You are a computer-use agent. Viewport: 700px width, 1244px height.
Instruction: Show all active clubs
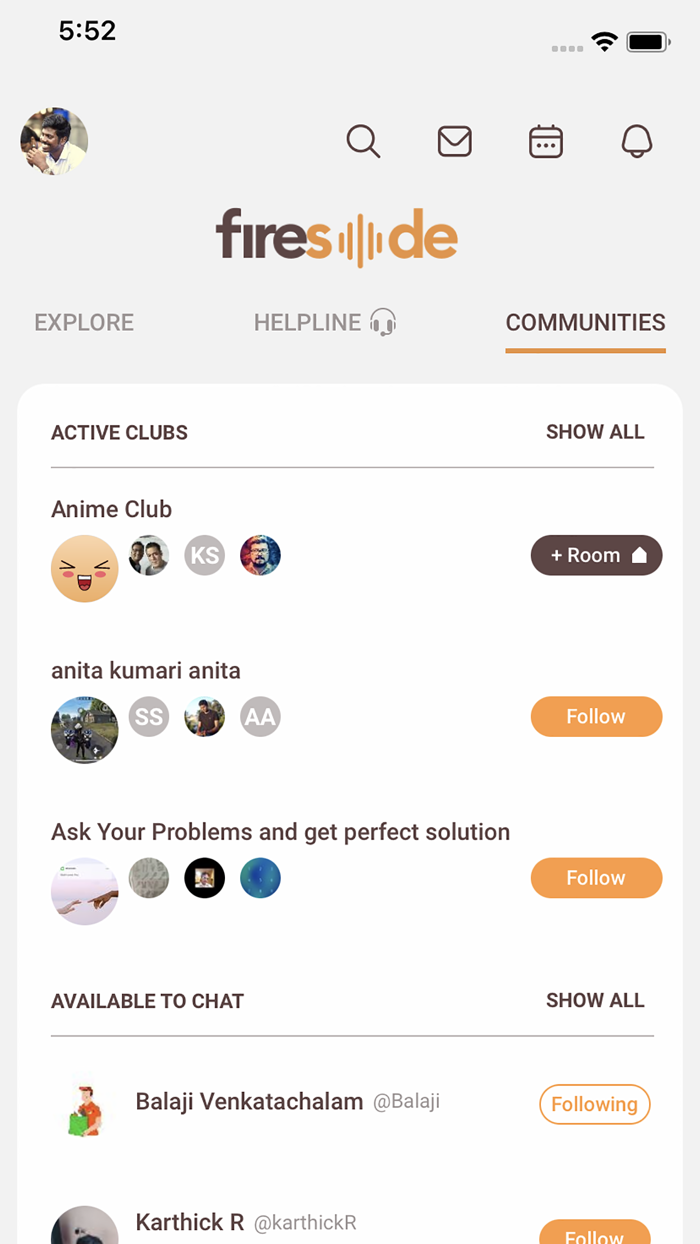[x=595, y=432]
